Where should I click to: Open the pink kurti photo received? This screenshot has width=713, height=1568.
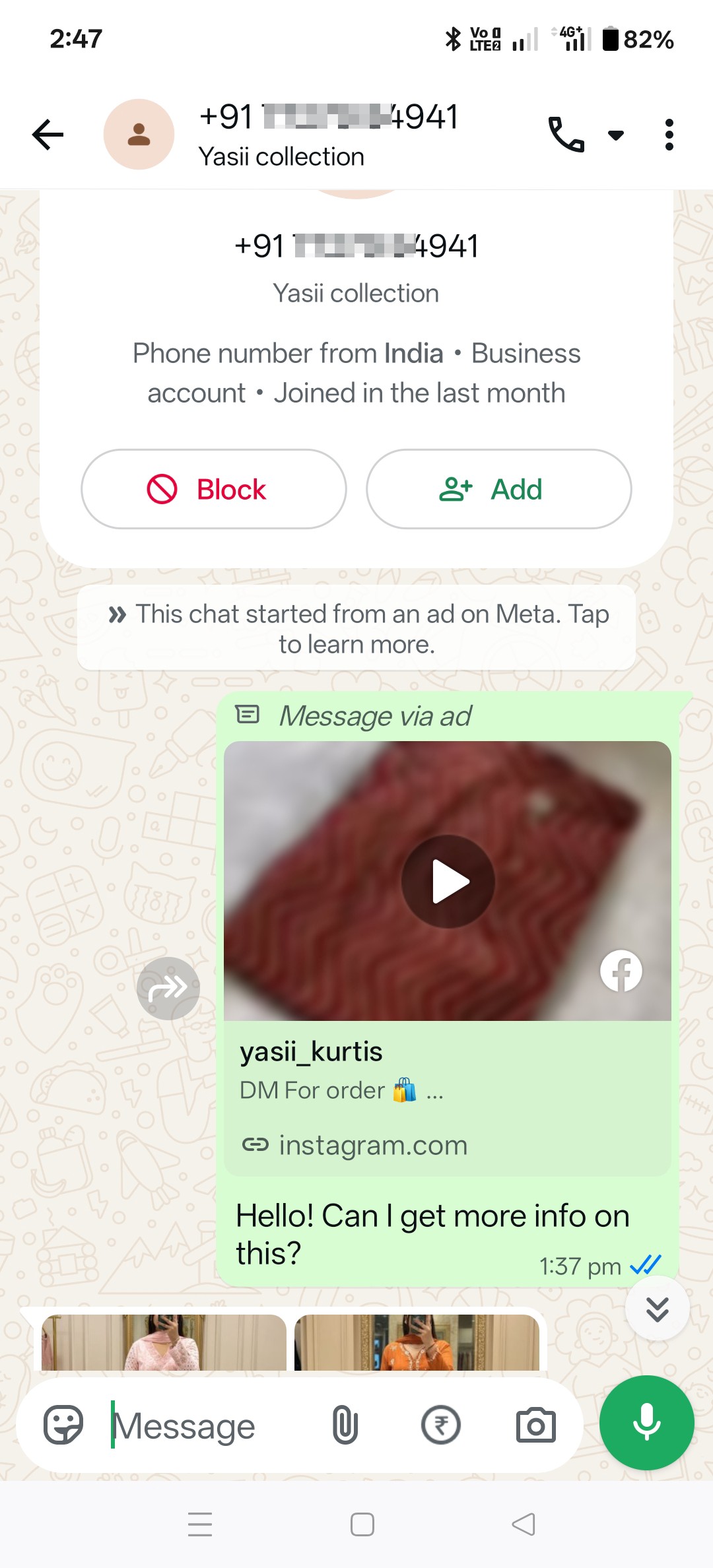tap(164, 1342)
